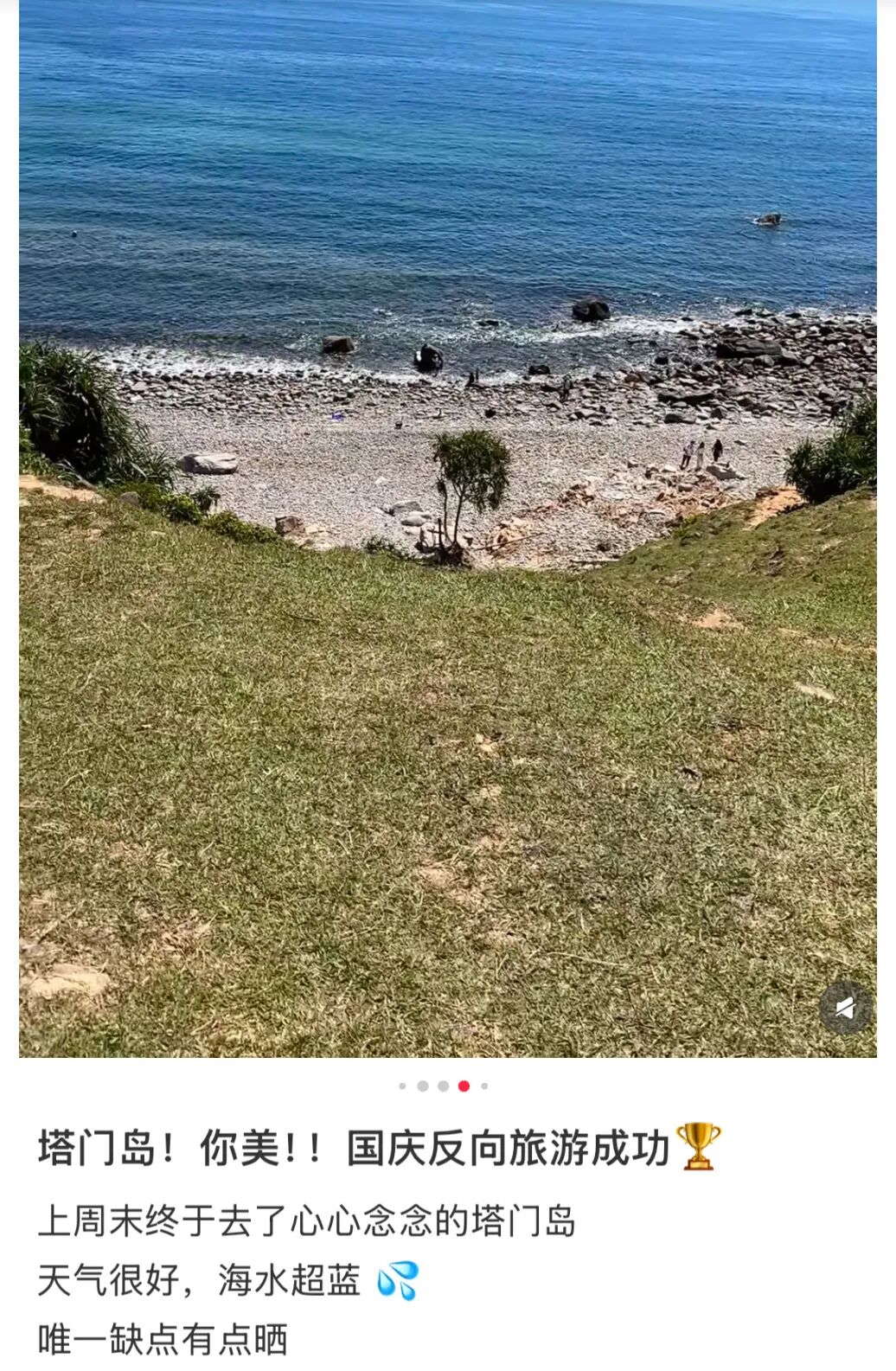Unmute the live photo sound

pyautogui.click(x=845, y=1008)
